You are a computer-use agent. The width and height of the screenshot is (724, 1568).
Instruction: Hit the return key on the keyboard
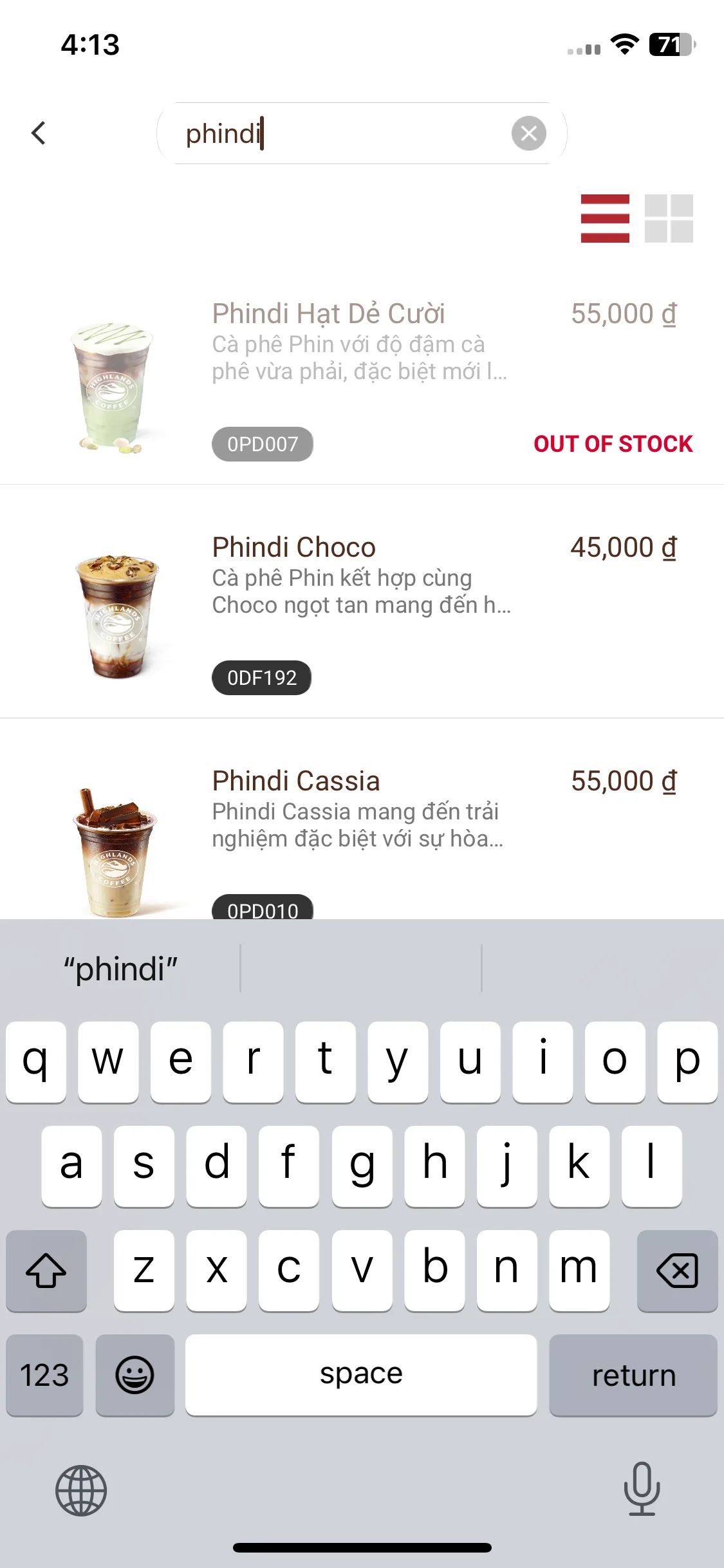(x=633, y=1376)
